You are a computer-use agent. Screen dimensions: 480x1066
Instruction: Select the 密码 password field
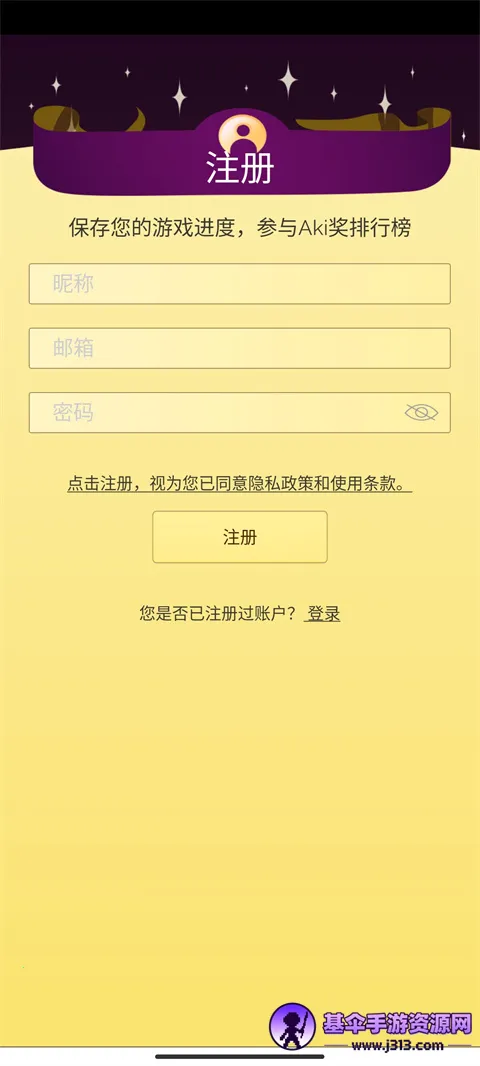(x=239, y=413)
